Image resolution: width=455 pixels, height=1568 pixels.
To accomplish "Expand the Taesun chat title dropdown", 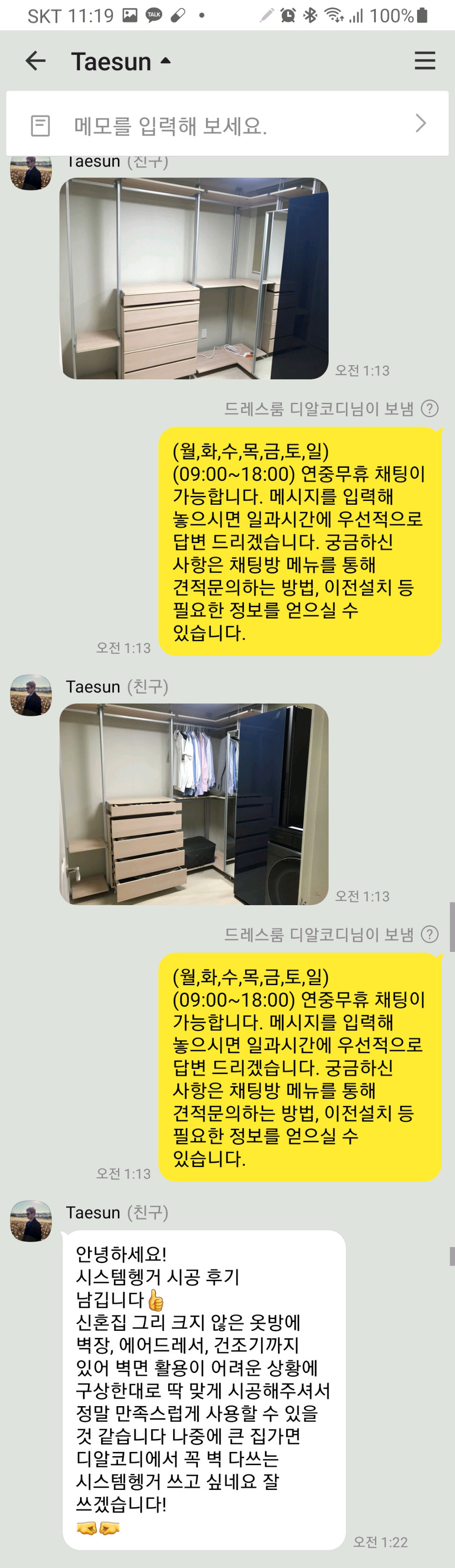I will pos(165,61).
